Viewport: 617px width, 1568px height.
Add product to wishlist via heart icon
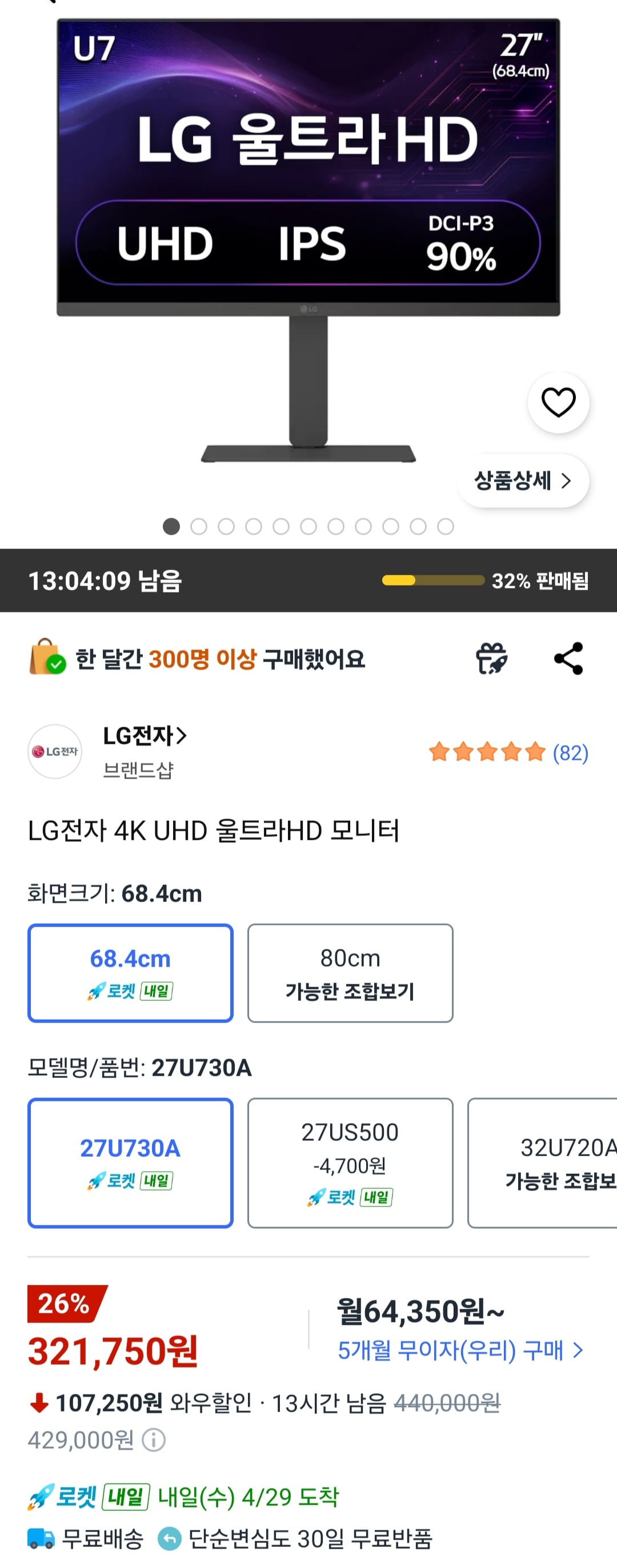(x=558, y=402)
